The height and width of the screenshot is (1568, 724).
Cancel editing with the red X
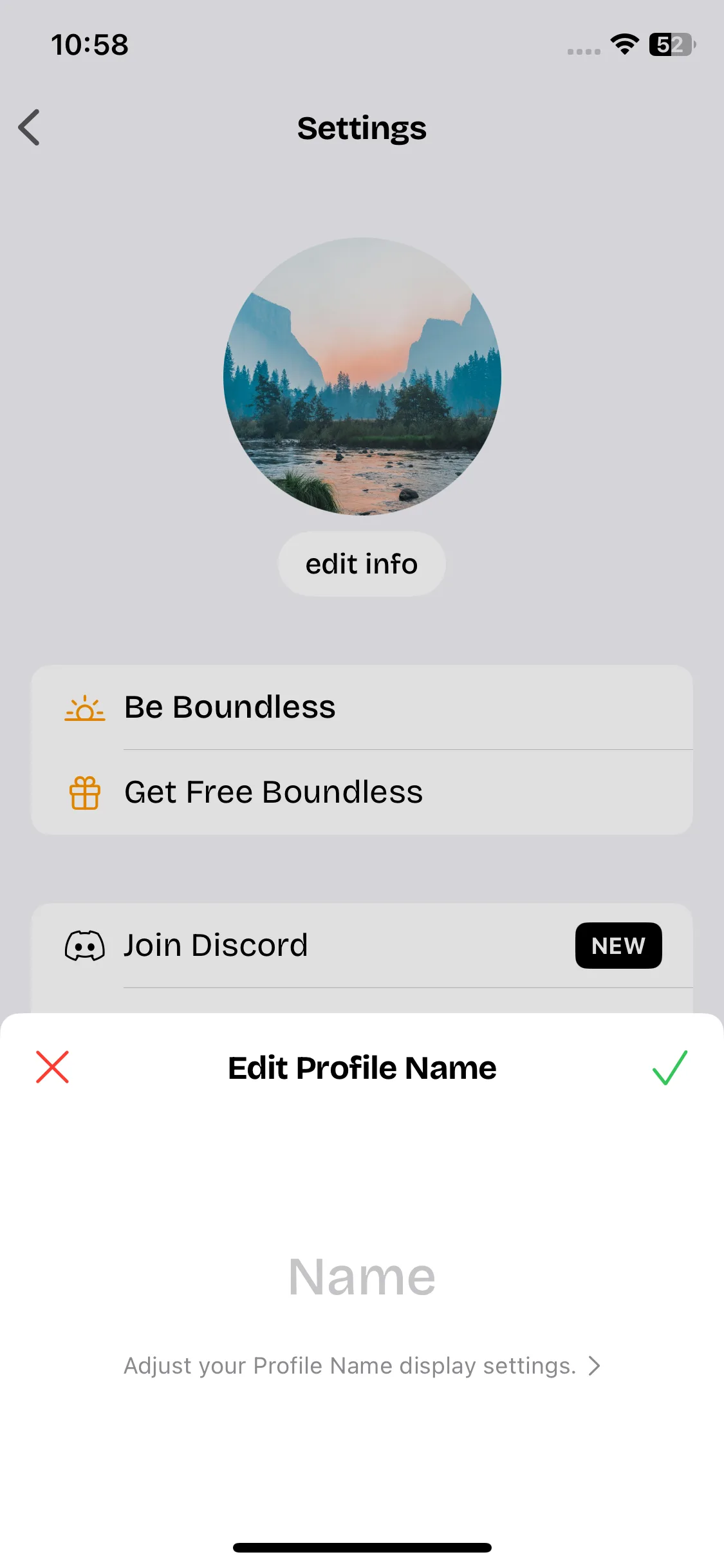point(52,1067)
